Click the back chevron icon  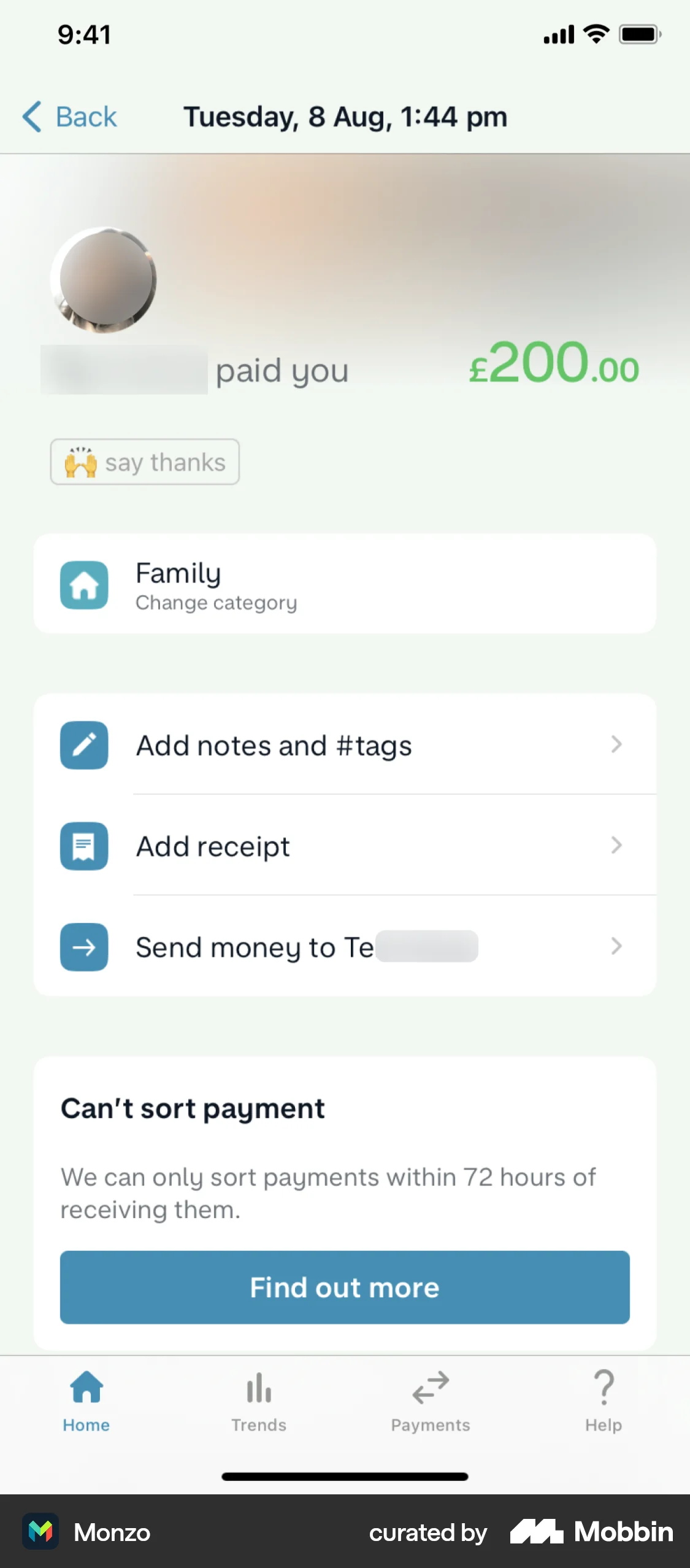tap(33, 117)
